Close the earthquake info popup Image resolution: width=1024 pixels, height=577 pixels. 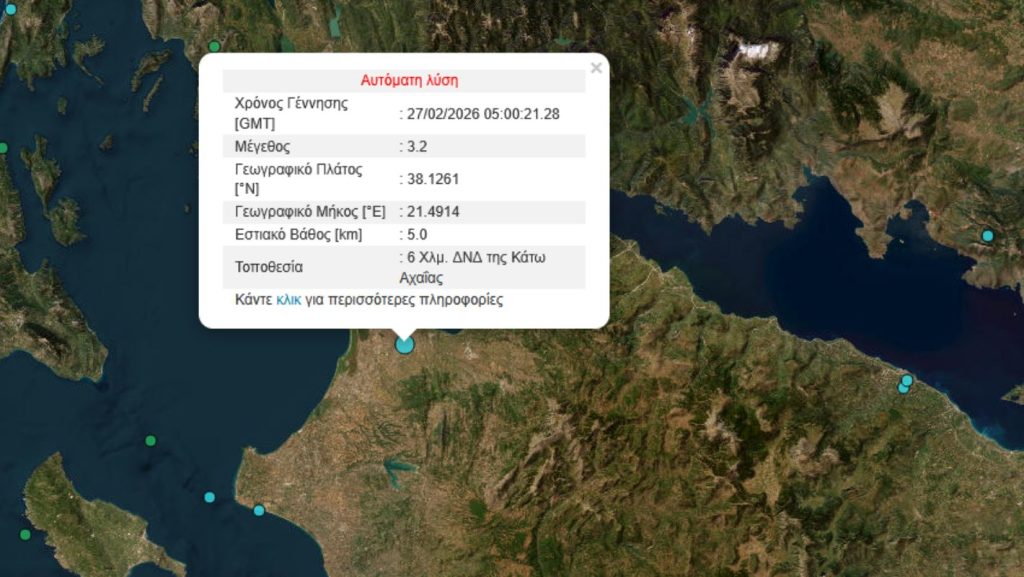point(596,69)
